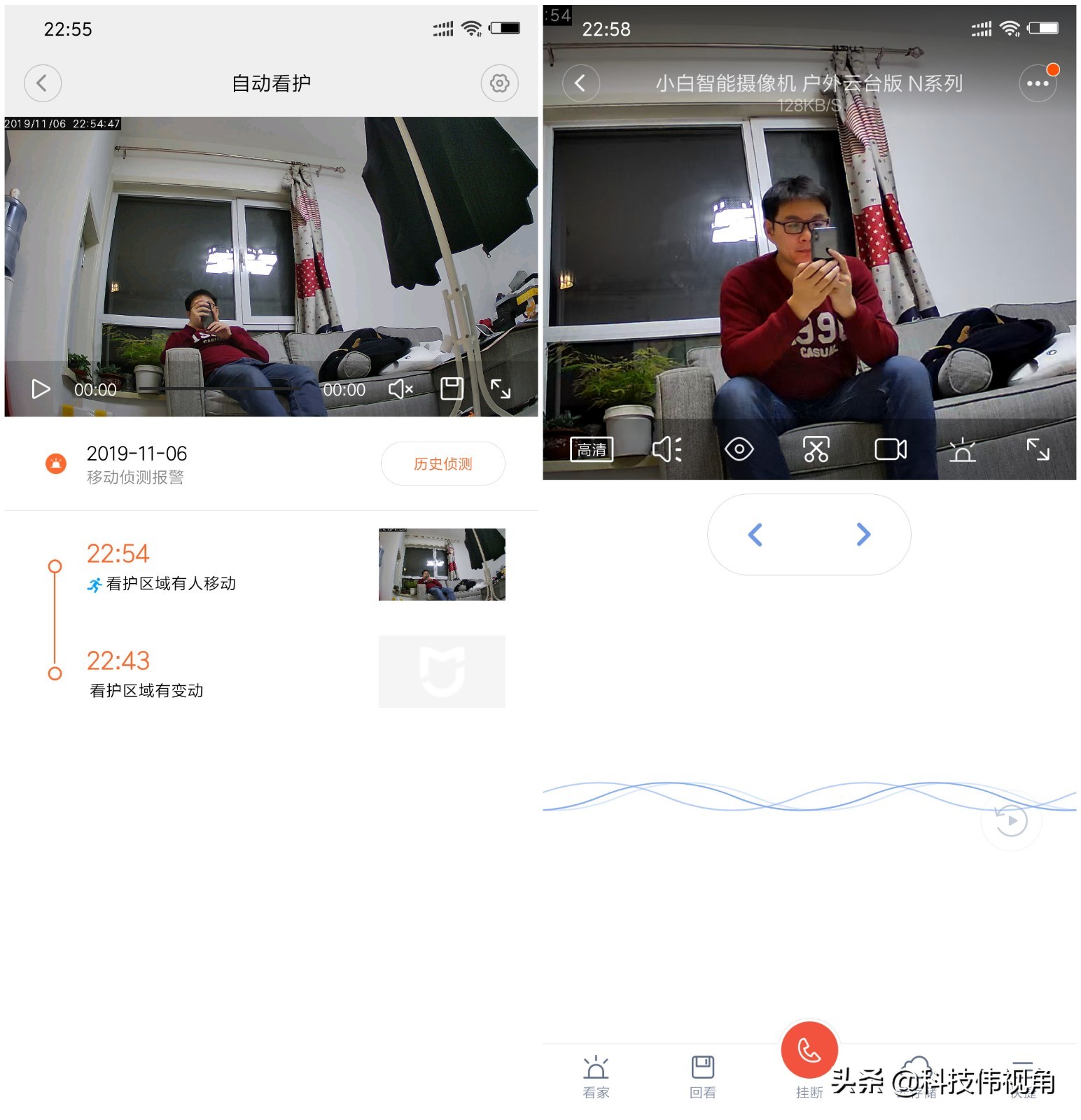1081x1120 pixels.
Task: Take a snapshot with the scissors icon
Action: pos(816,449)
